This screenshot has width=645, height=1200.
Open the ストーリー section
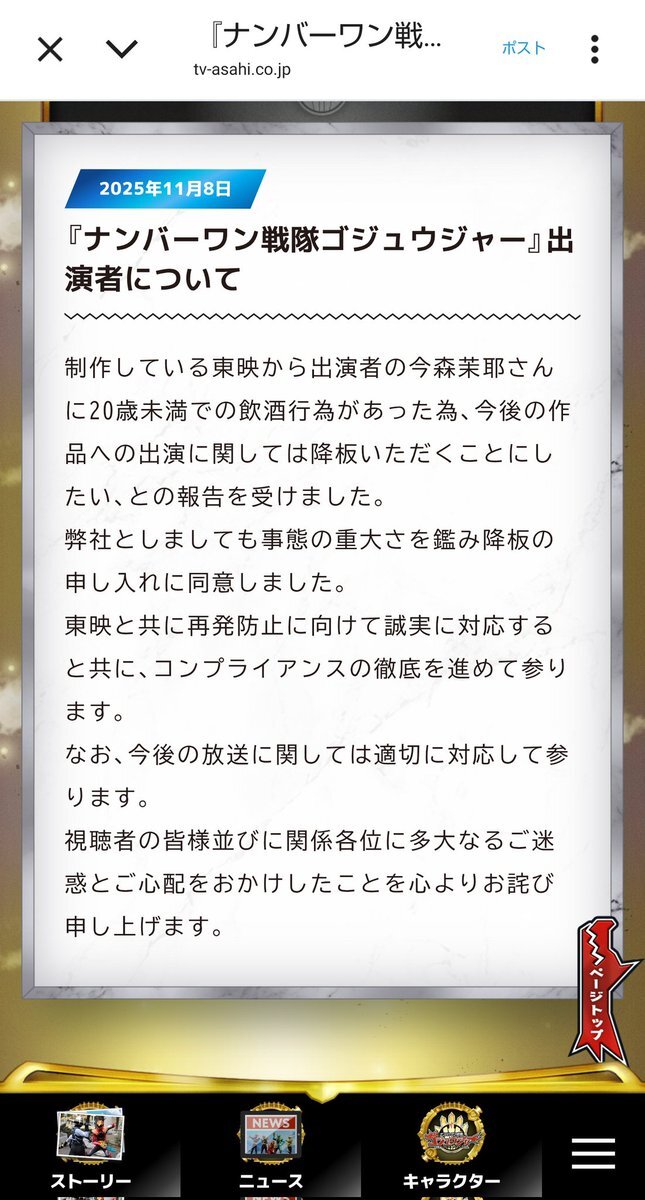tap(91, 1148)
